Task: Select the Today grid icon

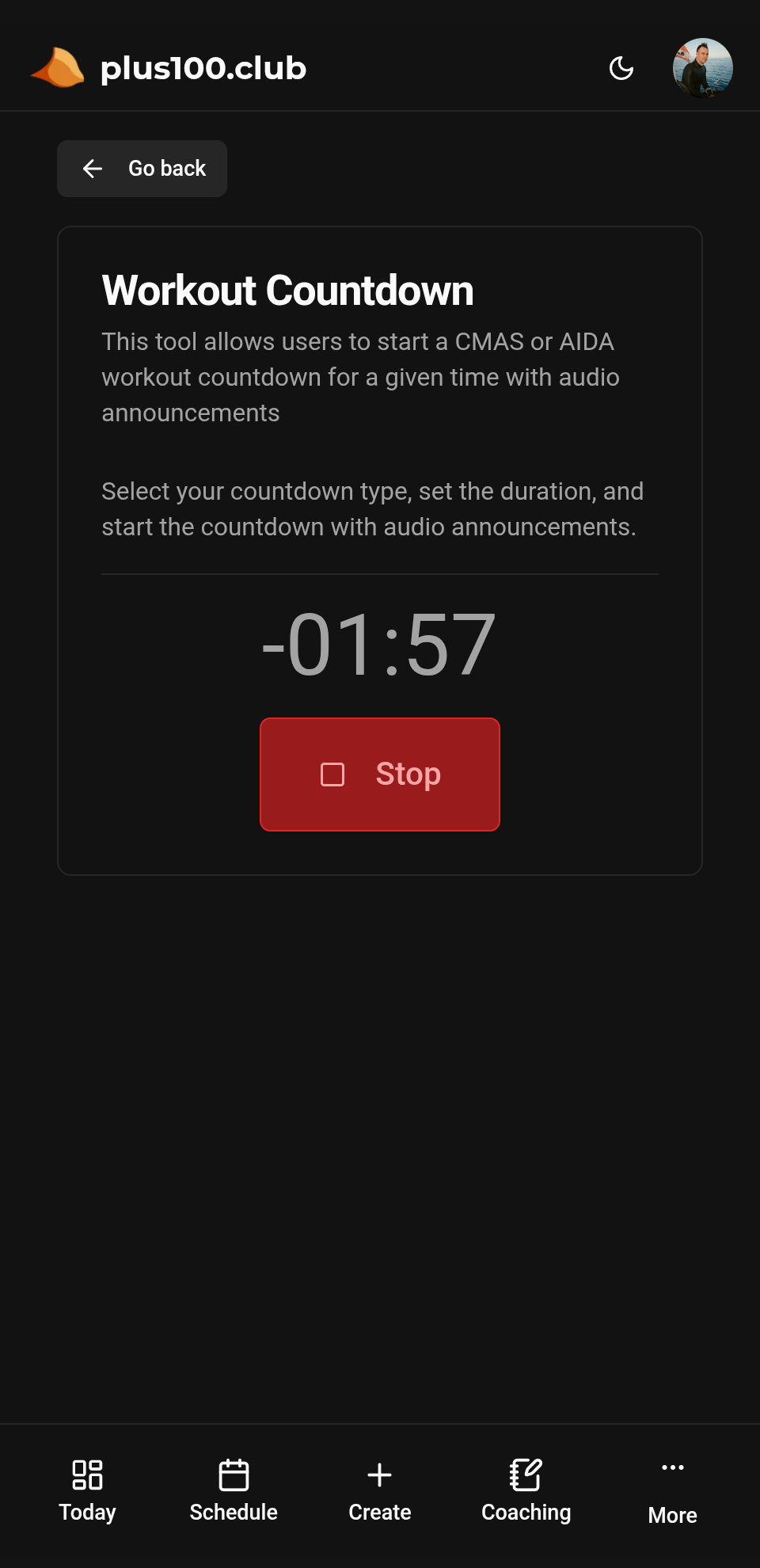Action: pyautogui.click(x=85, y=1475)
